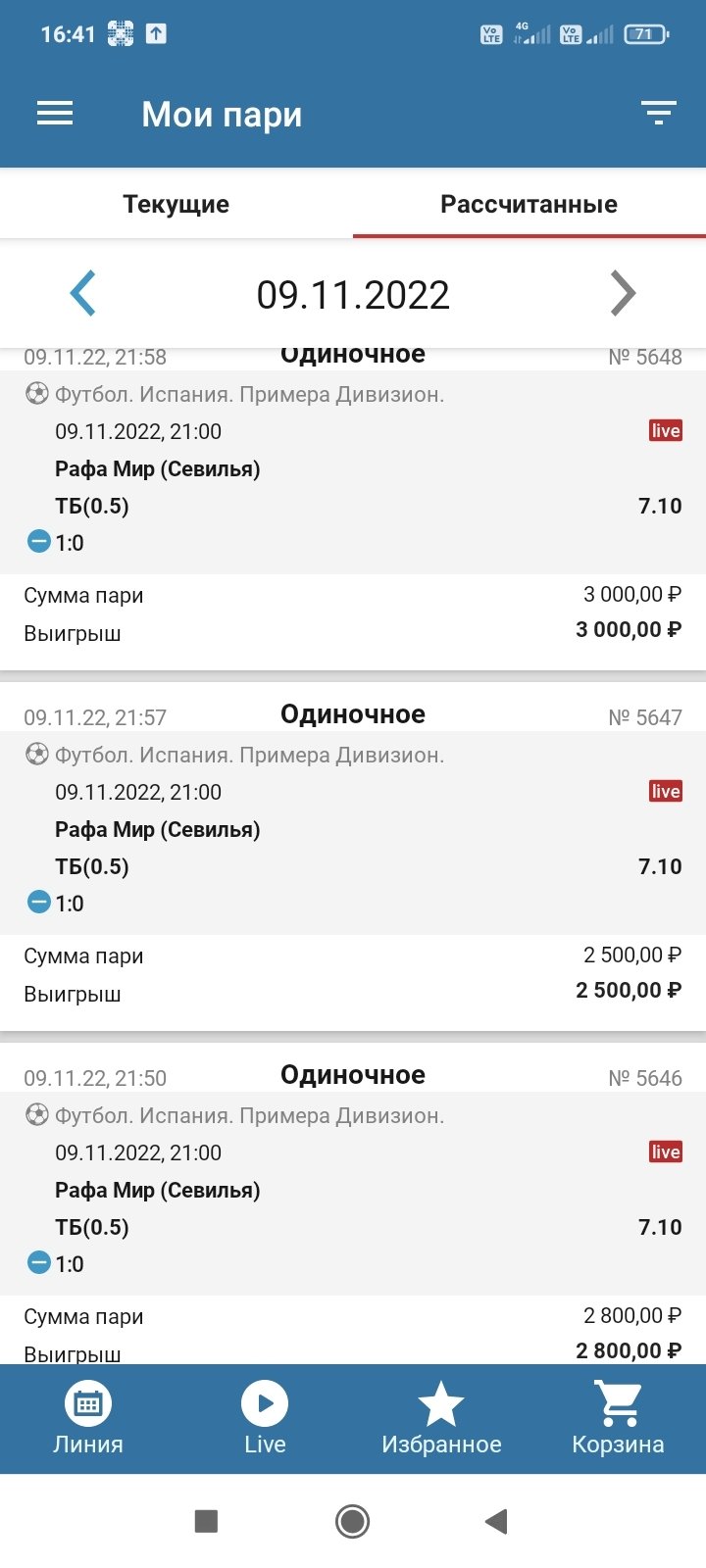Open bet card № 5648
The width and height of the screenshot is (706, 1568).
(353, 470)
